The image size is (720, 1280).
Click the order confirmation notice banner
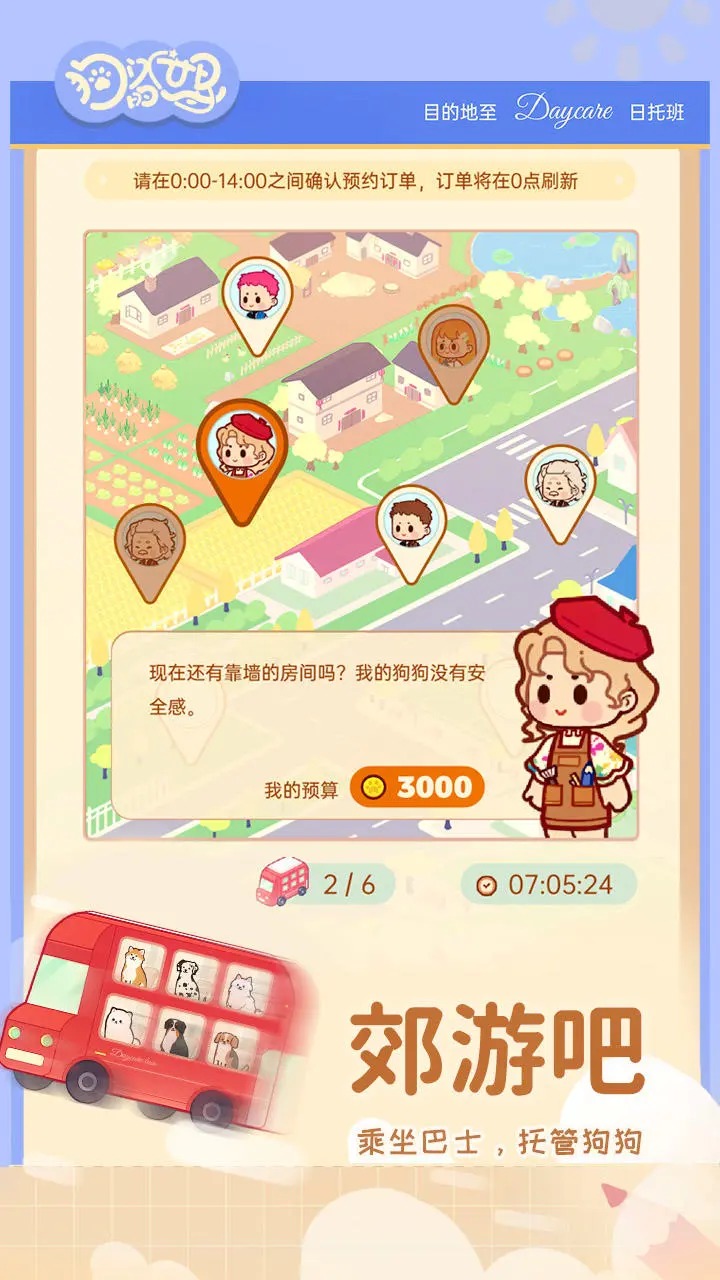click(360, 182)
